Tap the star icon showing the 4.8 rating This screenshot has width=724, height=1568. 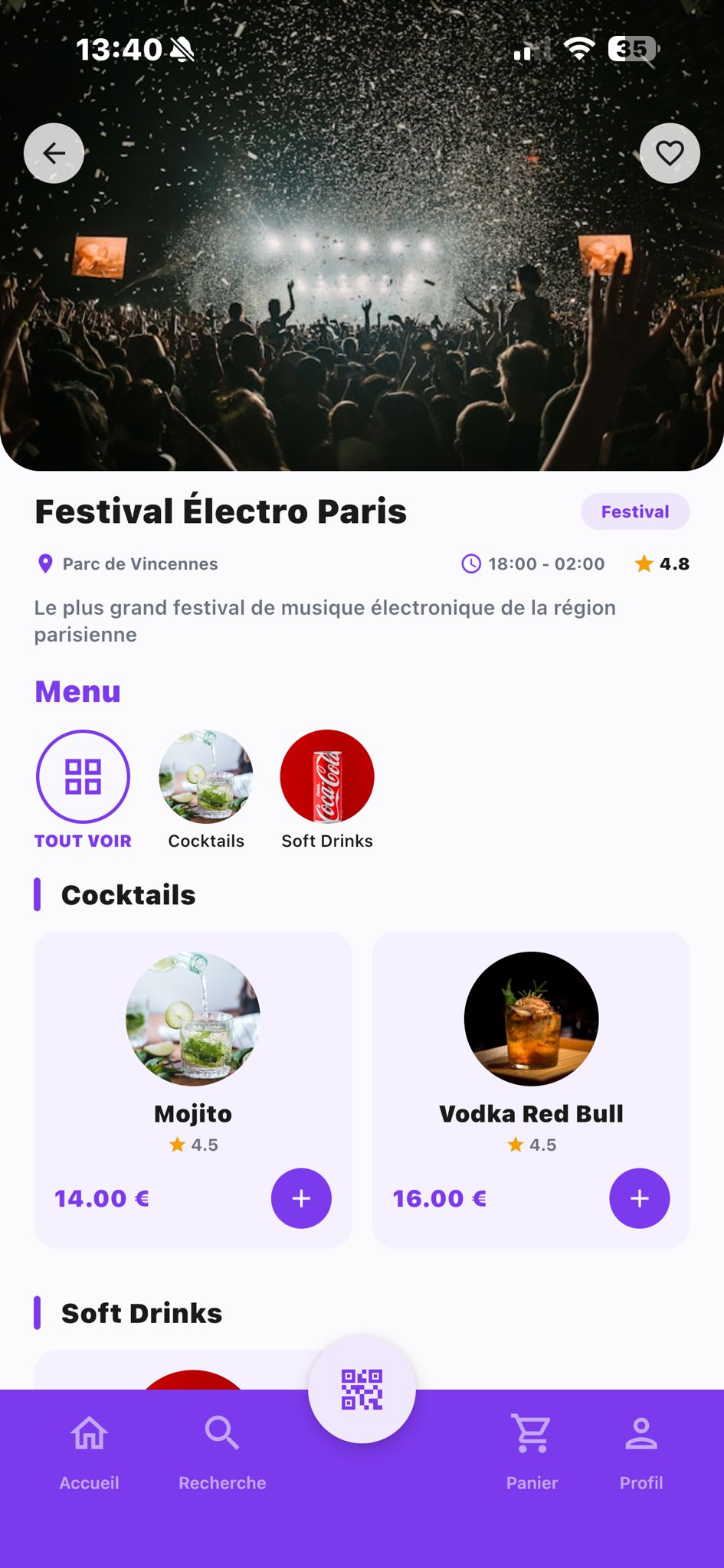(644, 564)
